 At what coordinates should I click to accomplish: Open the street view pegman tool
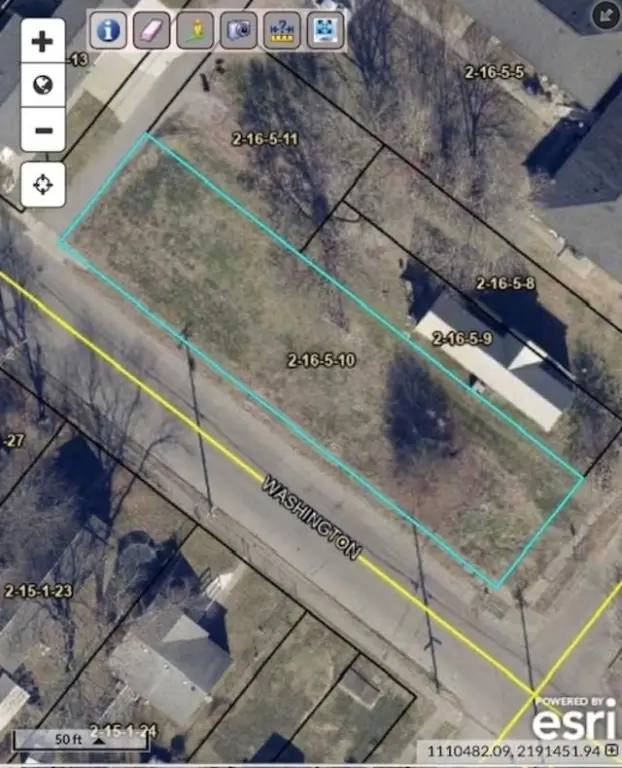click(196, 31)
